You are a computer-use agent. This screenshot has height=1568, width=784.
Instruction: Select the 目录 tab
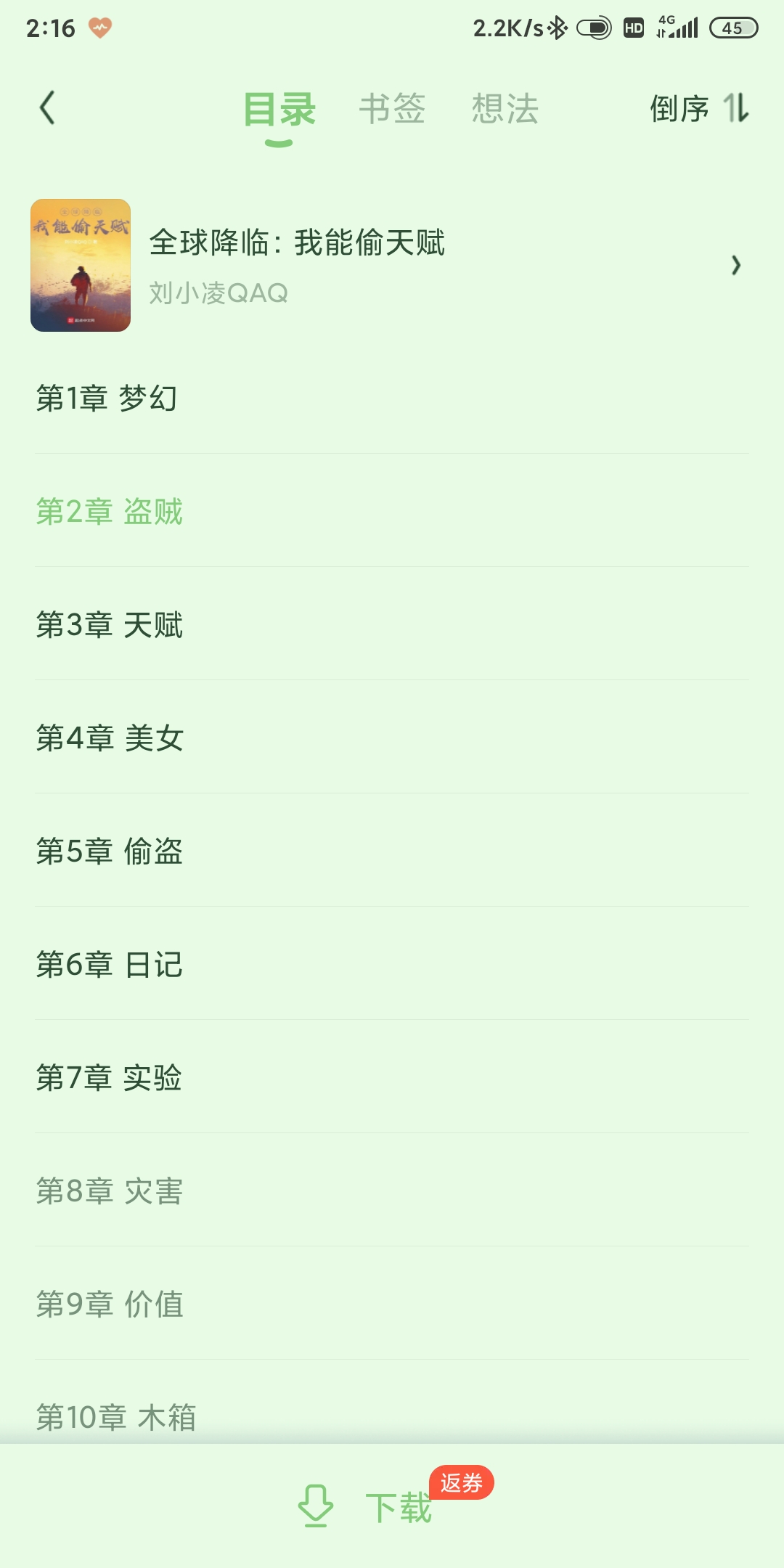pos(279,110)
